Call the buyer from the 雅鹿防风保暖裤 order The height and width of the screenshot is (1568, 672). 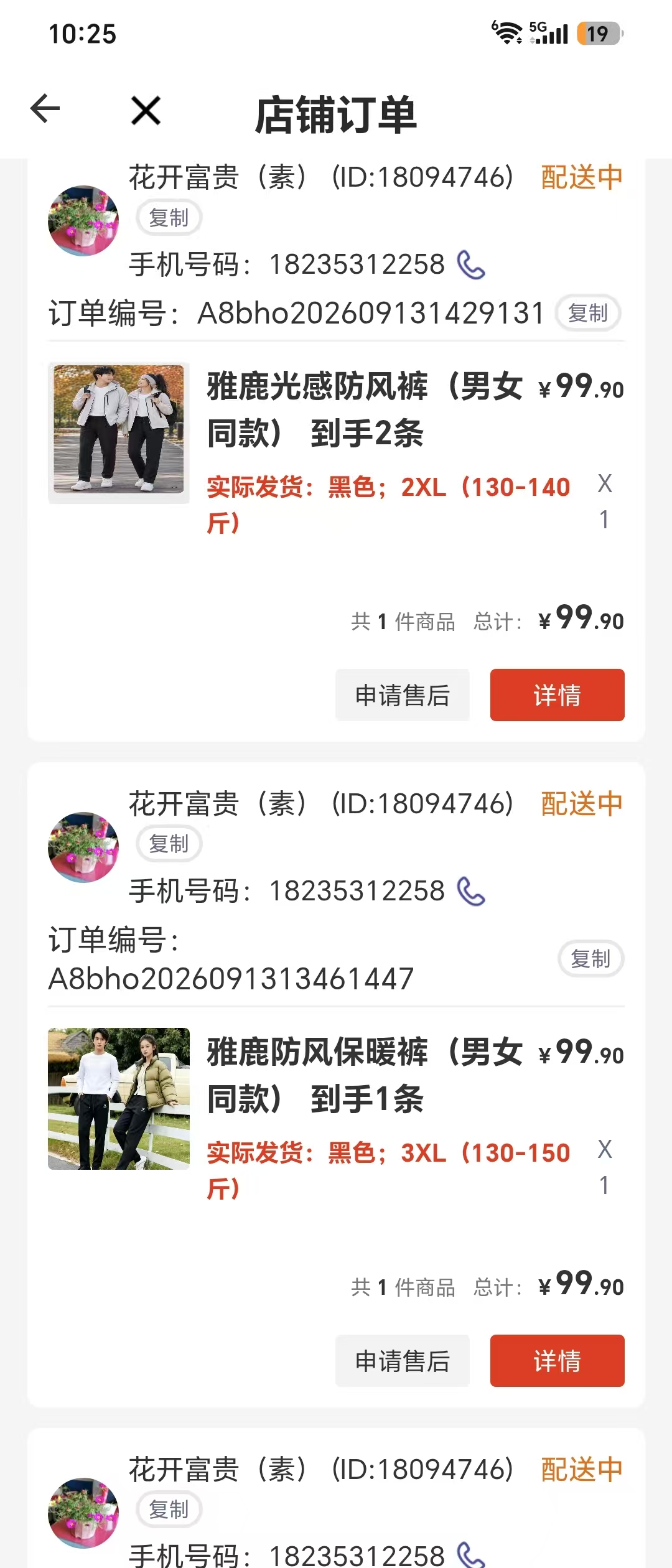(471, 891)
